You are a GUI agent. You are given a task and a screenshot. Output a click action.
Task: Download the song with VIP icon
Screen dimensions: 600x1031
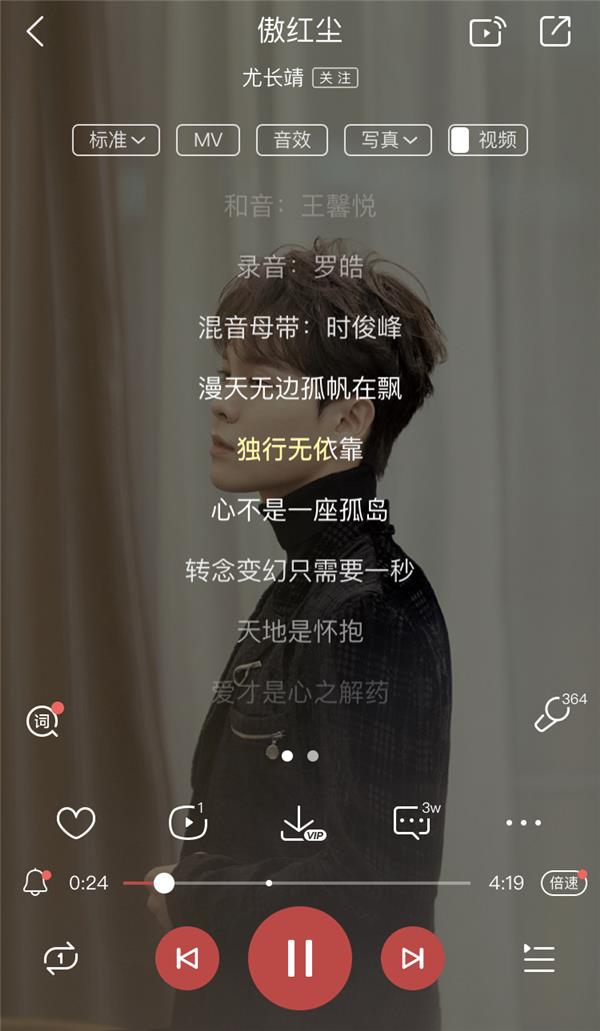coord(300,823)
